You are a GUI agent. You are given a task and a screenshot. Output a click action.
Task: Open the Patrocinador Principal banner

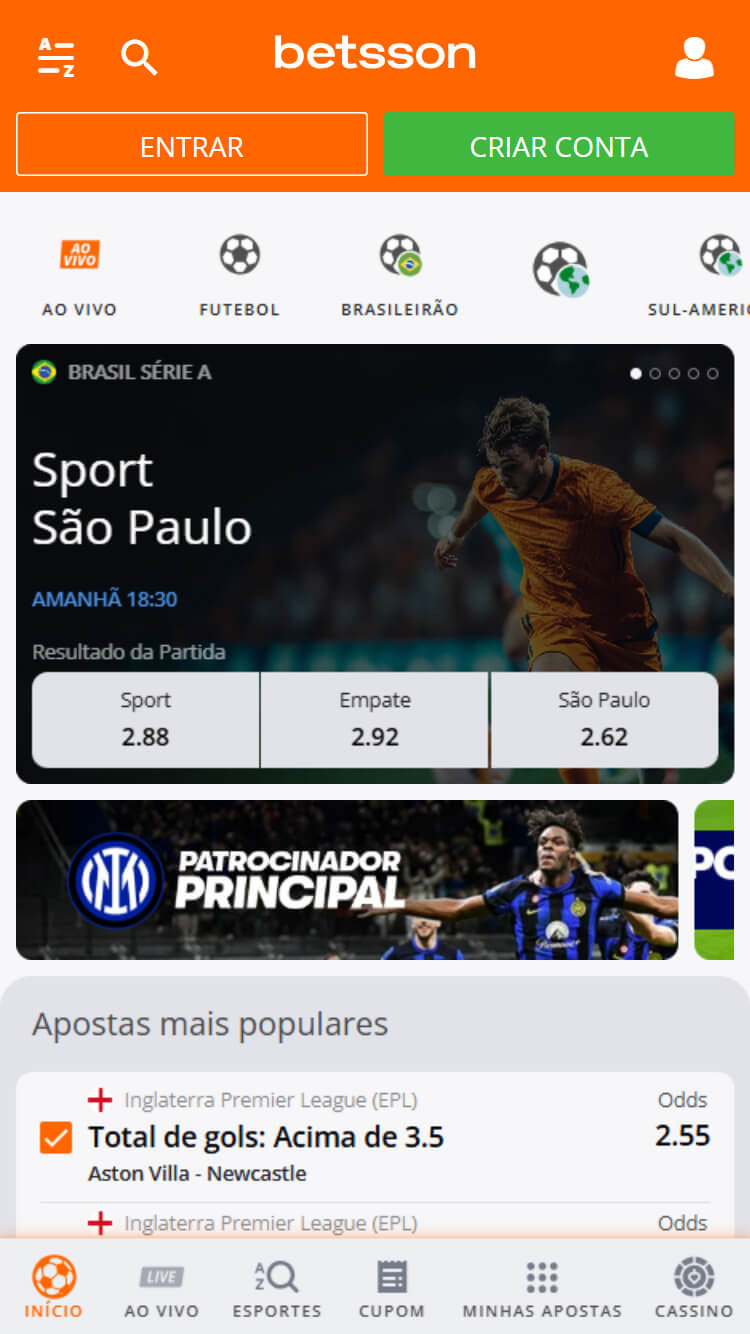coord(347,880)
